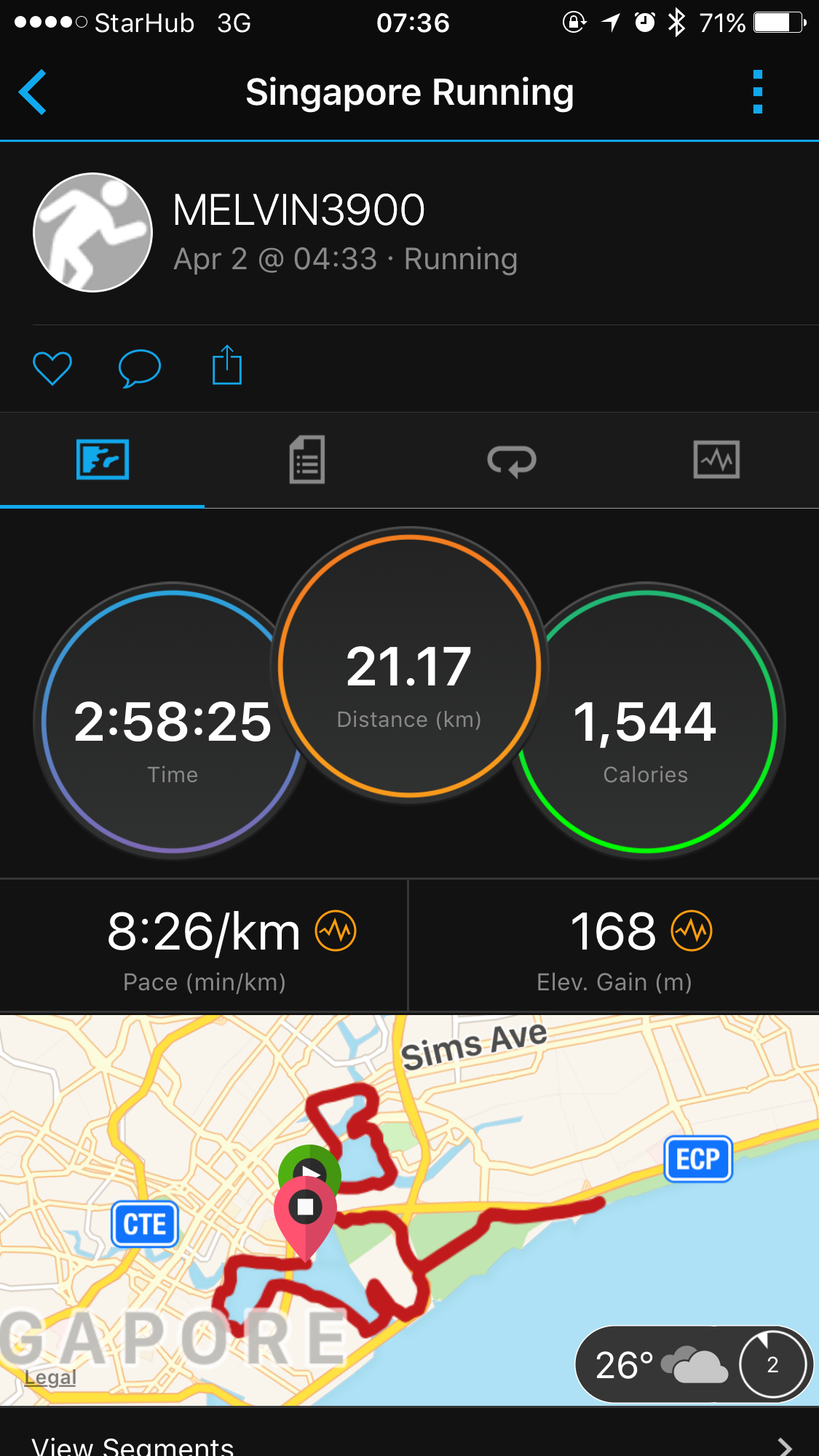Image resolution: width=819 pixels, height=1456 pixels.
Task: Share this running activity
Action: [226, 365]
